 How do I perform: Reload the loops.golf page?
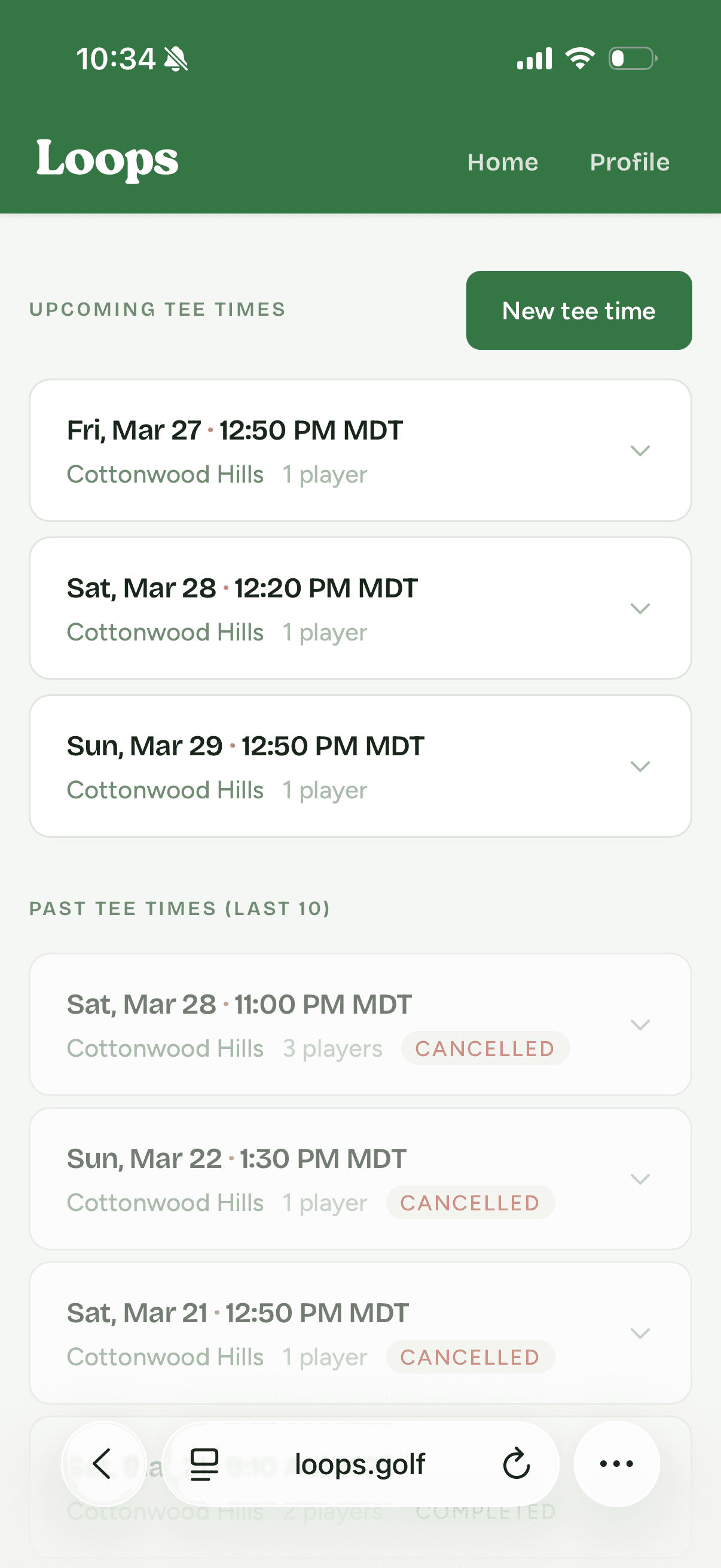(516, 1464)
